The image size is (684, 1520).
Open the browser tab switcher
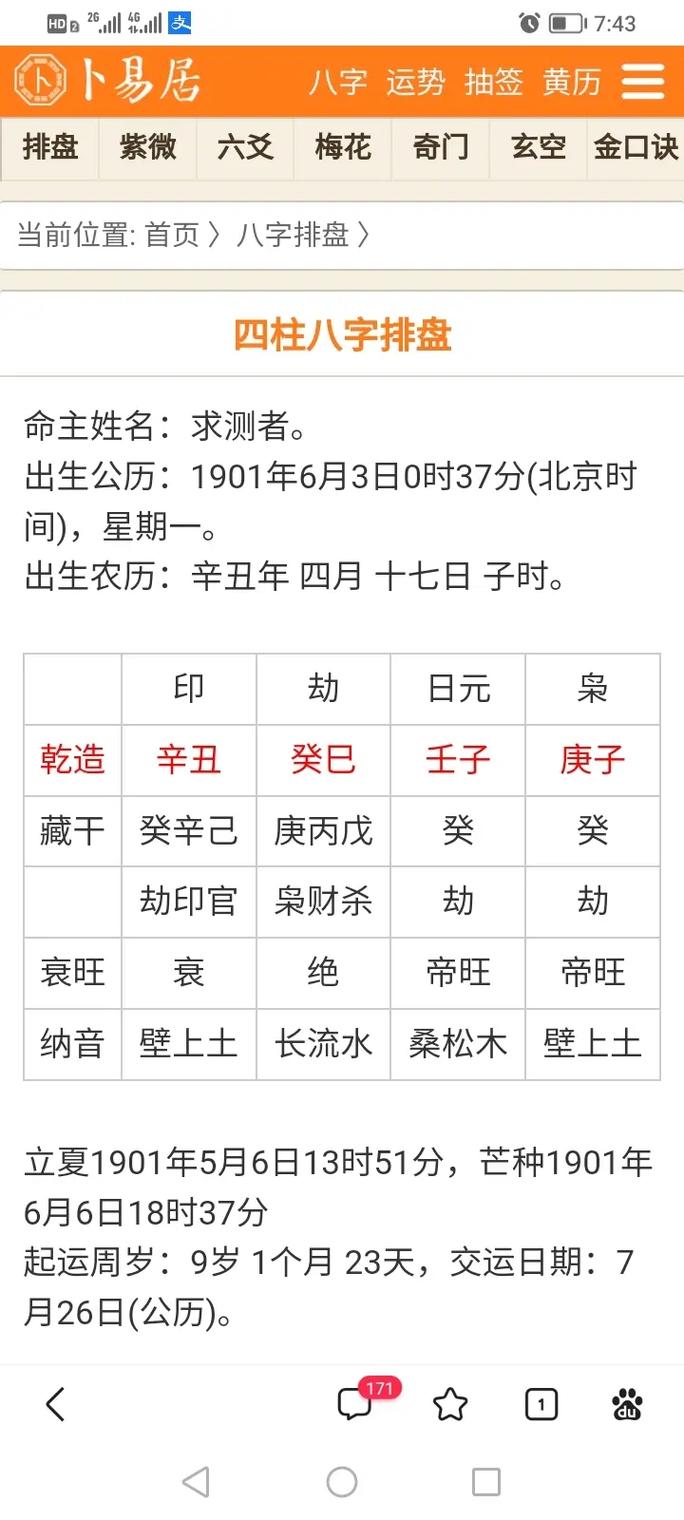coord(541,1405)
